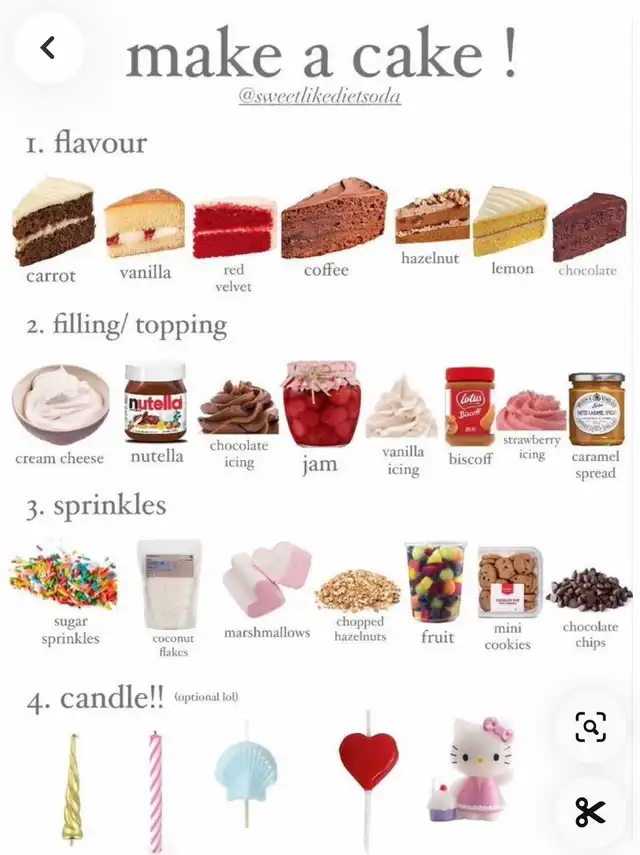Go back using the top-left arrow
Screen dimensions: 640x855
pyautogui.click(x=47, y=47)
